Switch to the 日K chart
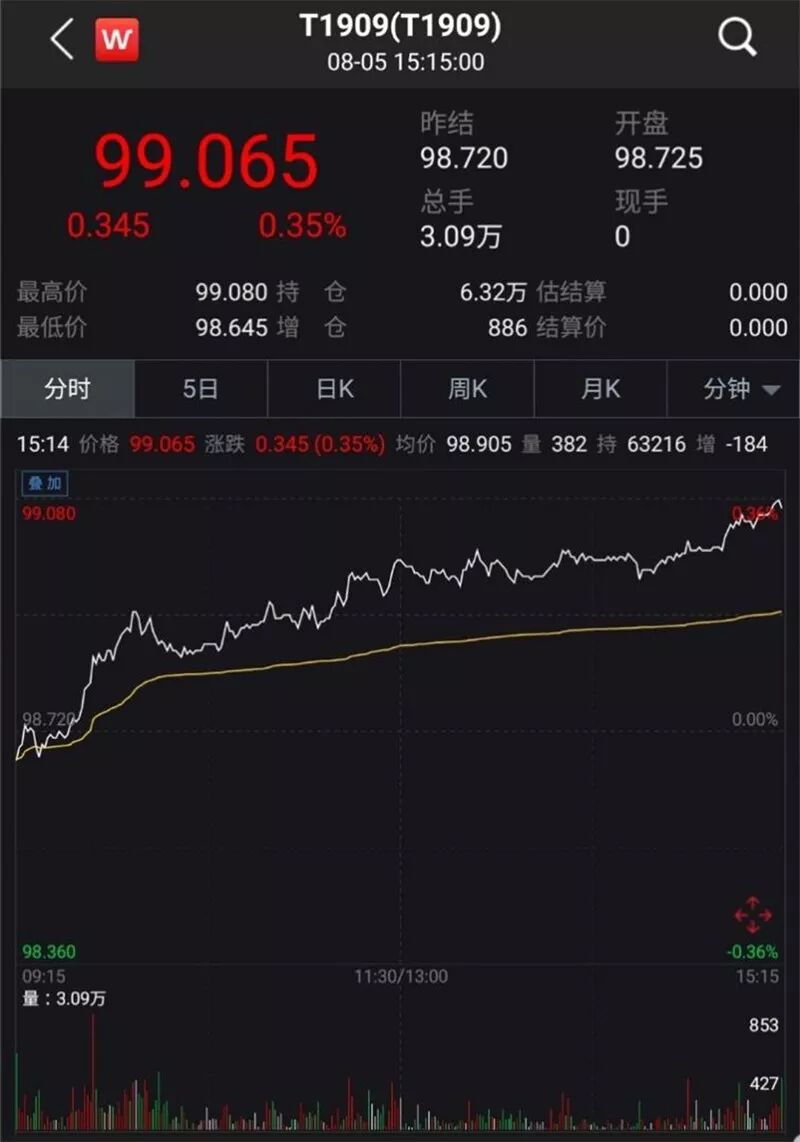The width and height of the screenshot is (800, 1142). tap(334, 389)
